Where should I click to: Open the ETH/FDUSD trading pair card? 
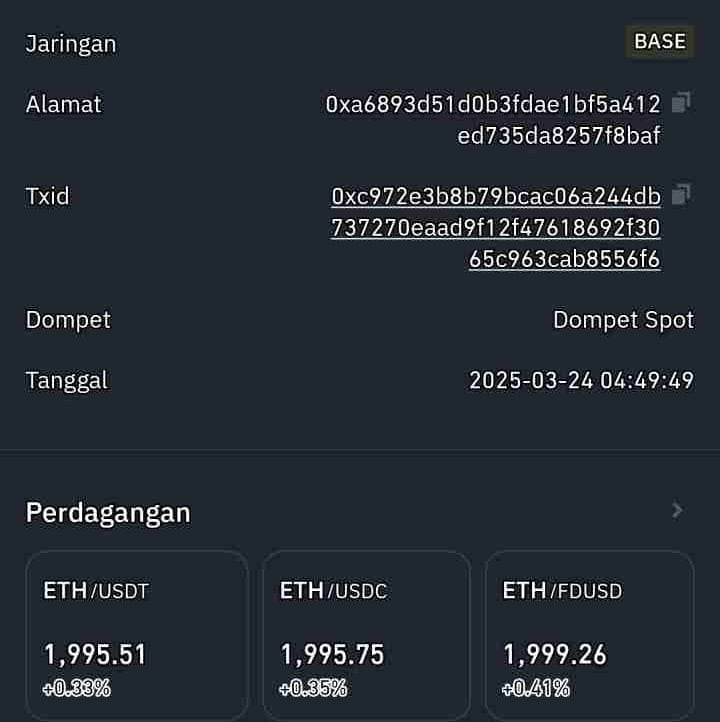click(589, 635)
